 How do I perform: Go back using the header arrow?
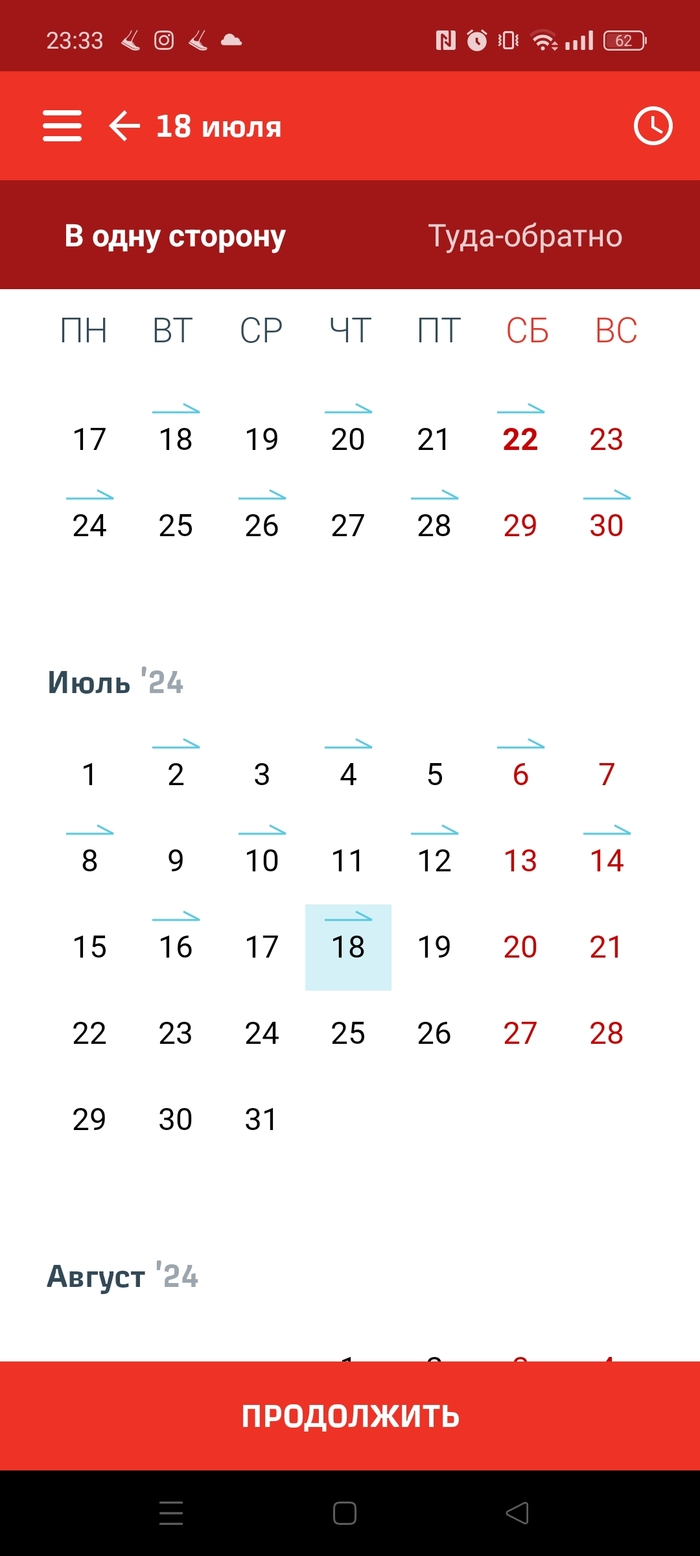(124, 127)
